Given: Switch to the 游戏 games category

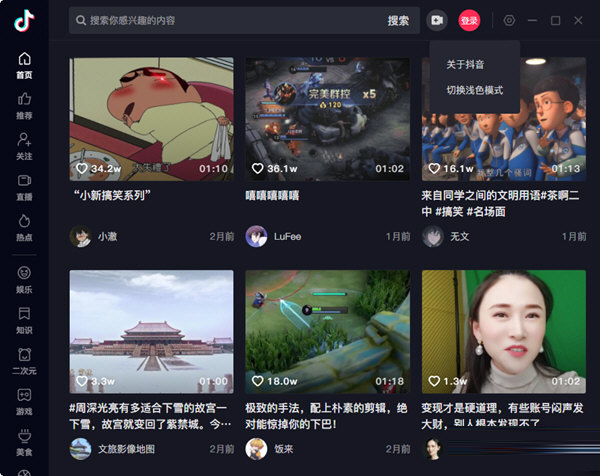Looking at the screenshot, I should (x=24, y=402).
